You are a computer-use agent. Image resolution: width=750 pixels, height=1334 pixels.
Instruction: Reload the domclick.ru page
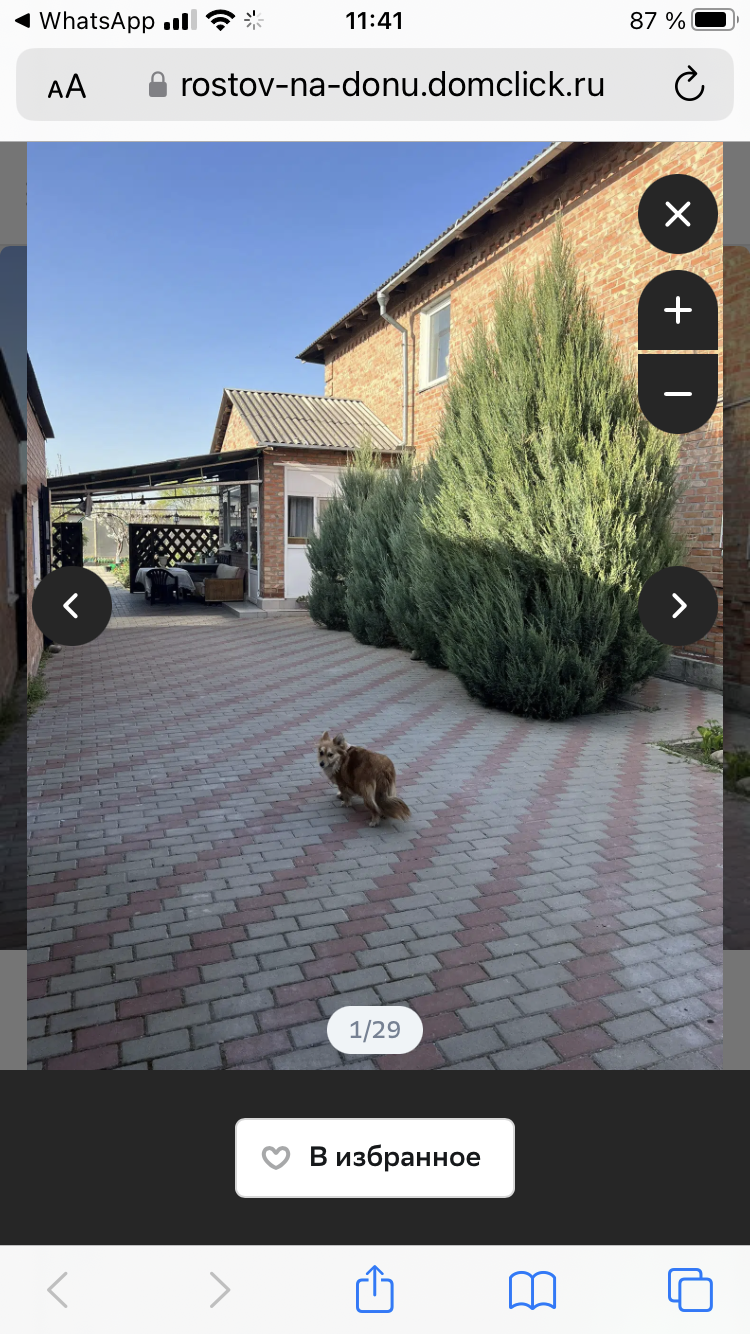(x=689, y=85)
